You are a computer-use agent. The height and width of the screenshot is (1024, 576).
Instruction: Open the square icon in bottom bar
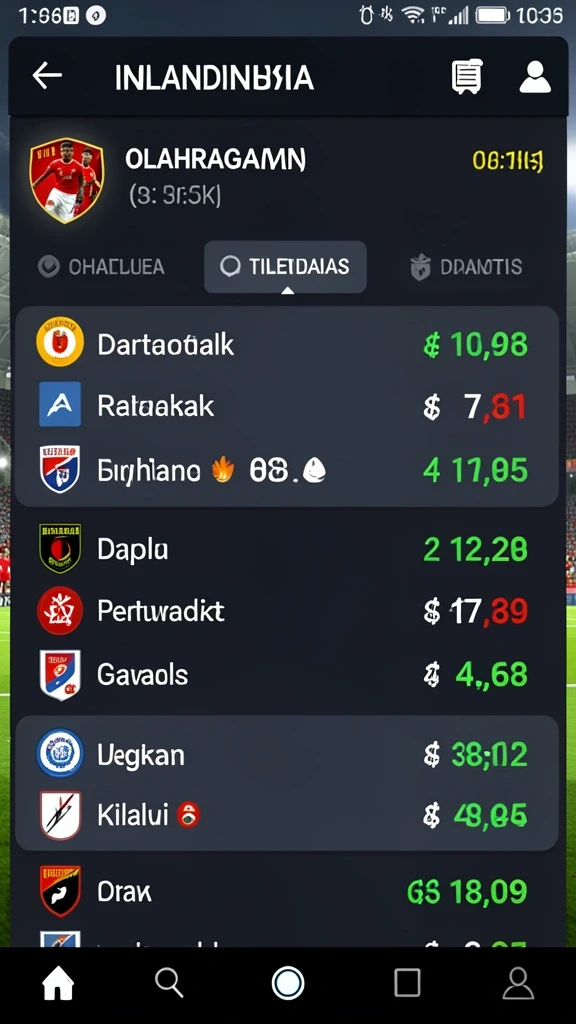pos(408,982)
